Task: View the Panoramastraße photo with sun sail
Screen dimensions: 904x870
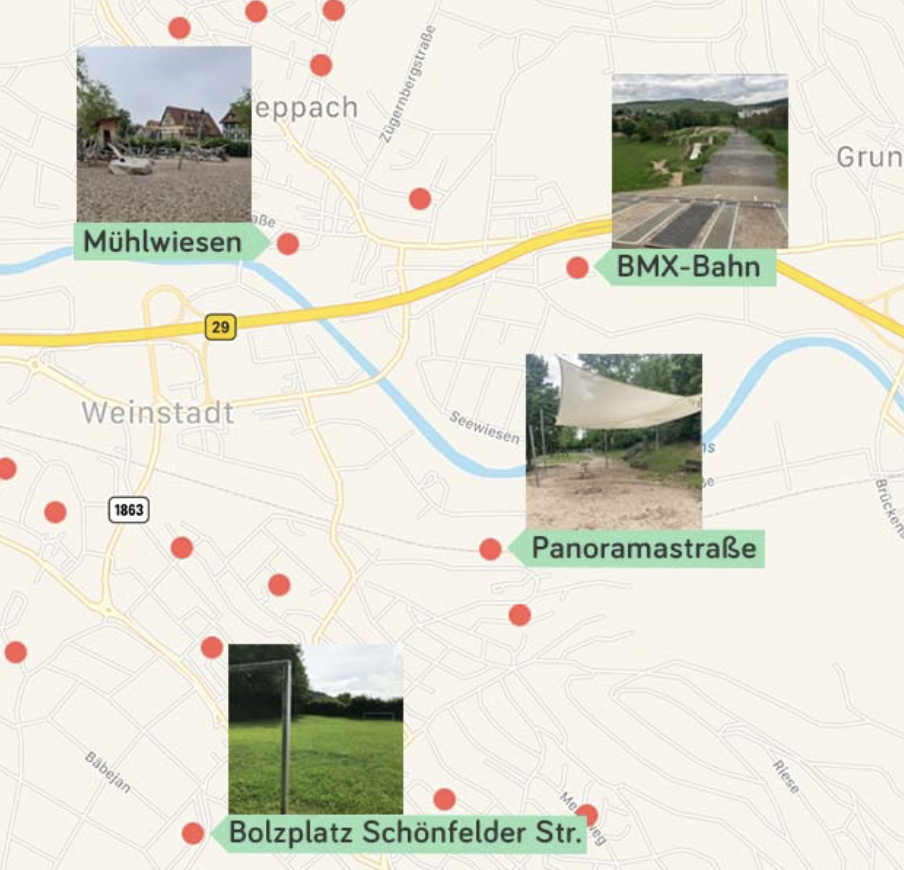Action: click(613, 441)
